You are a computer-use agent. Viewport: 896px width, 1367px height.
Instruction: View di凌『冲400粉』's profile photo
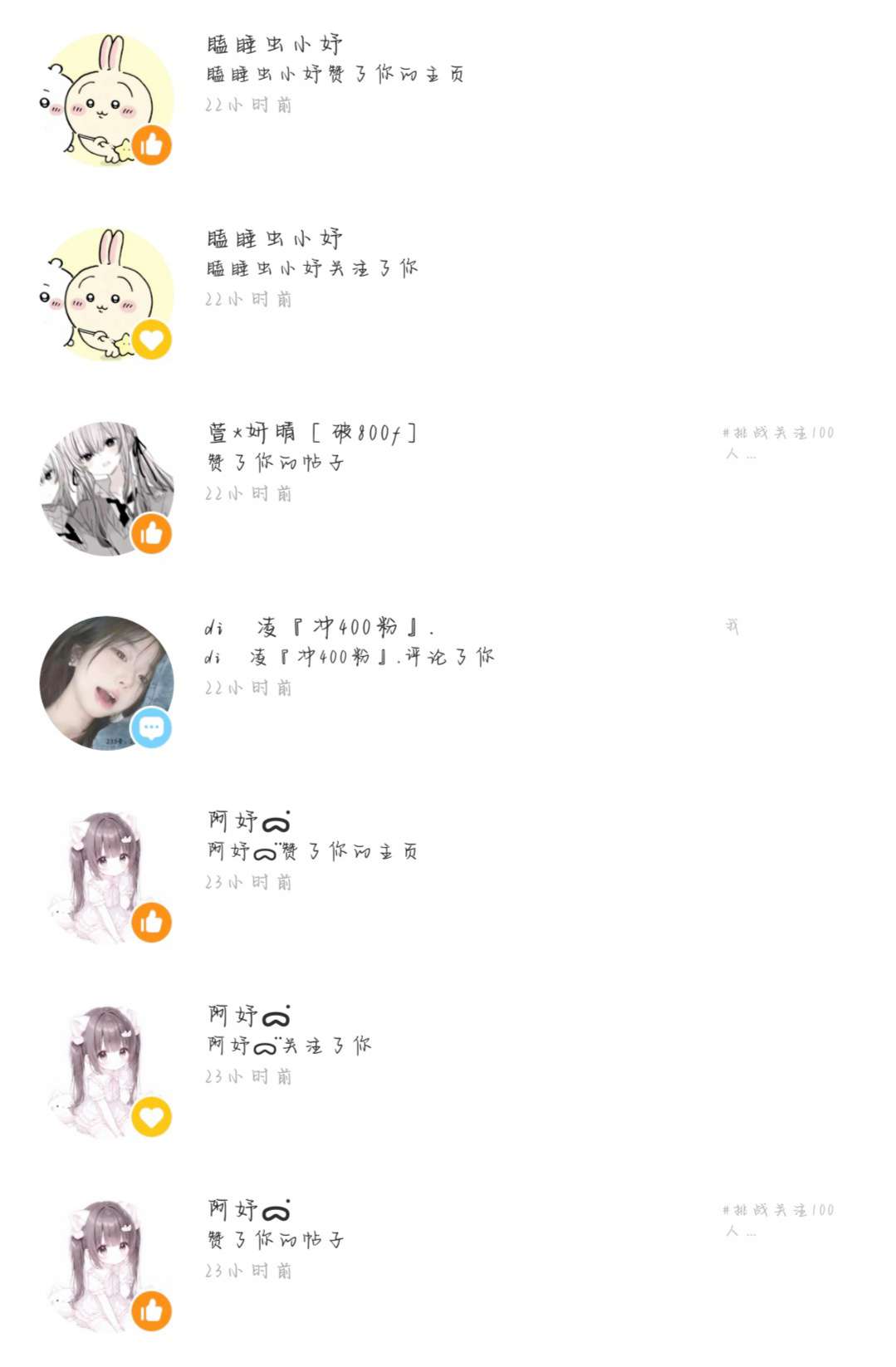pyautogui.click(x=106, y=683)
